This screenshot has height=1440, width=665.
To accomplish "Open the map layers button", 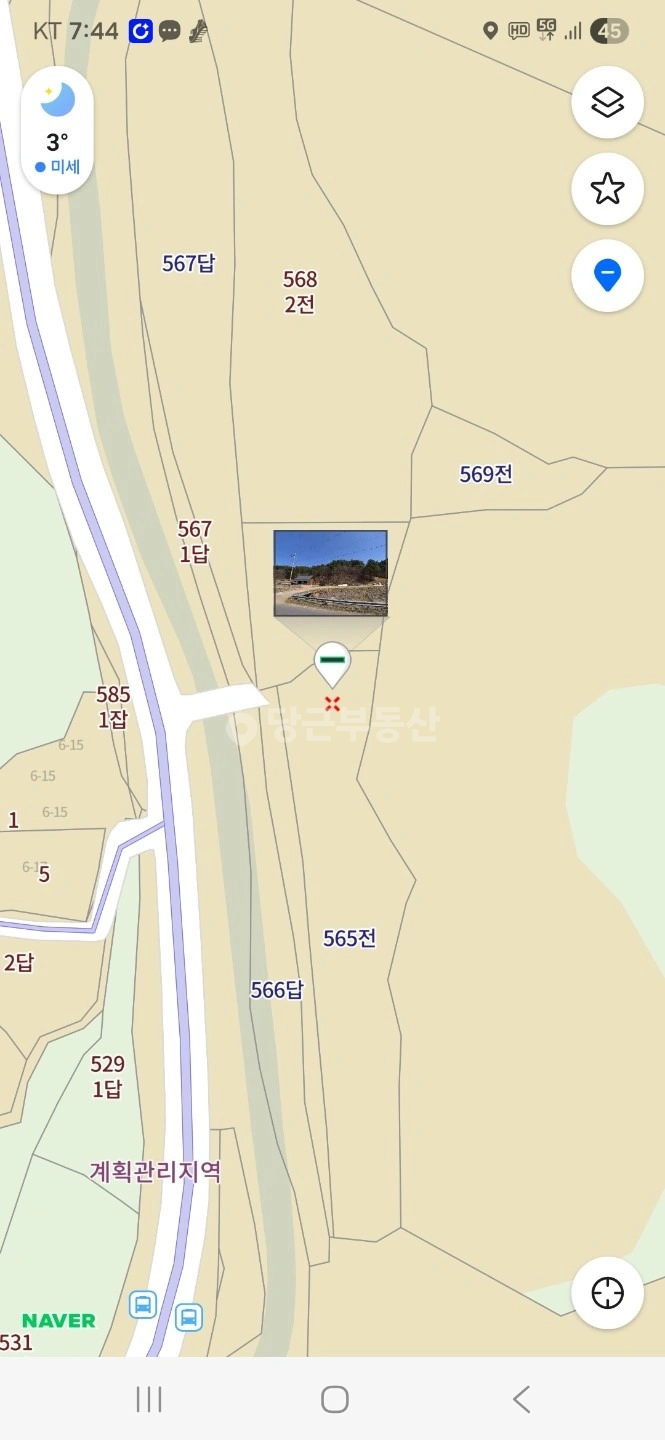I will [x=607, y=102].
